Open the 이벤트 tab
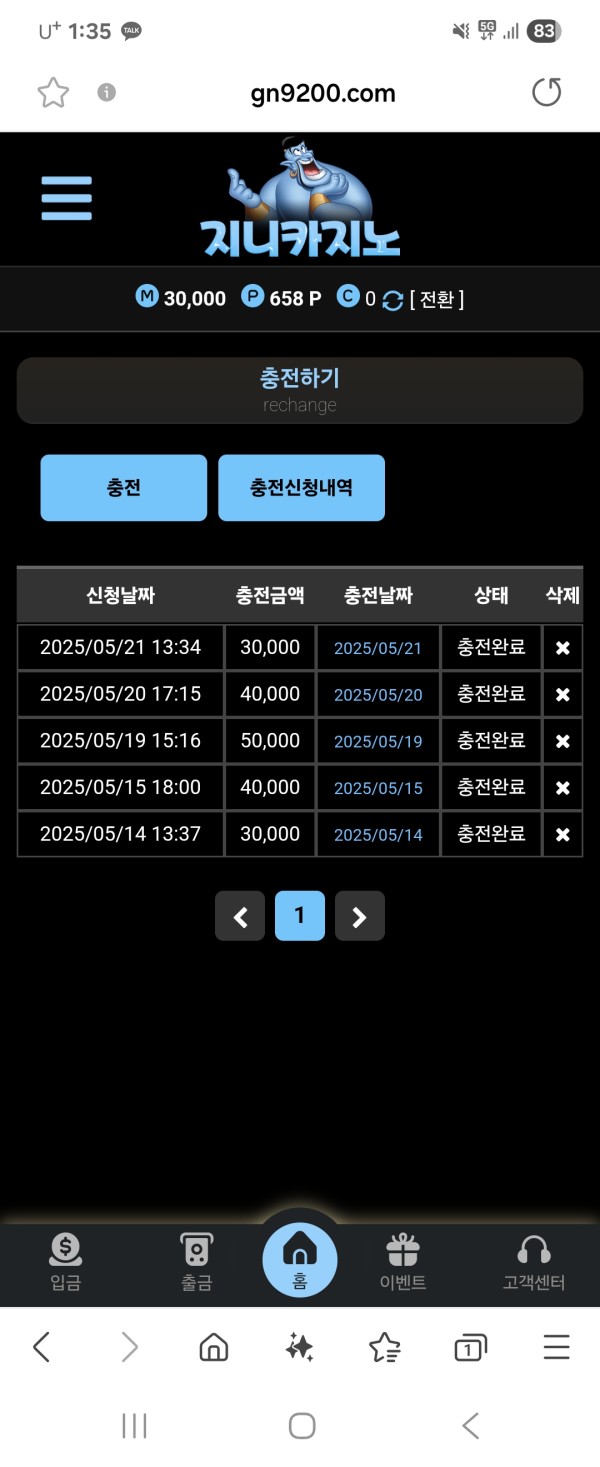 tap(403, 1261)
